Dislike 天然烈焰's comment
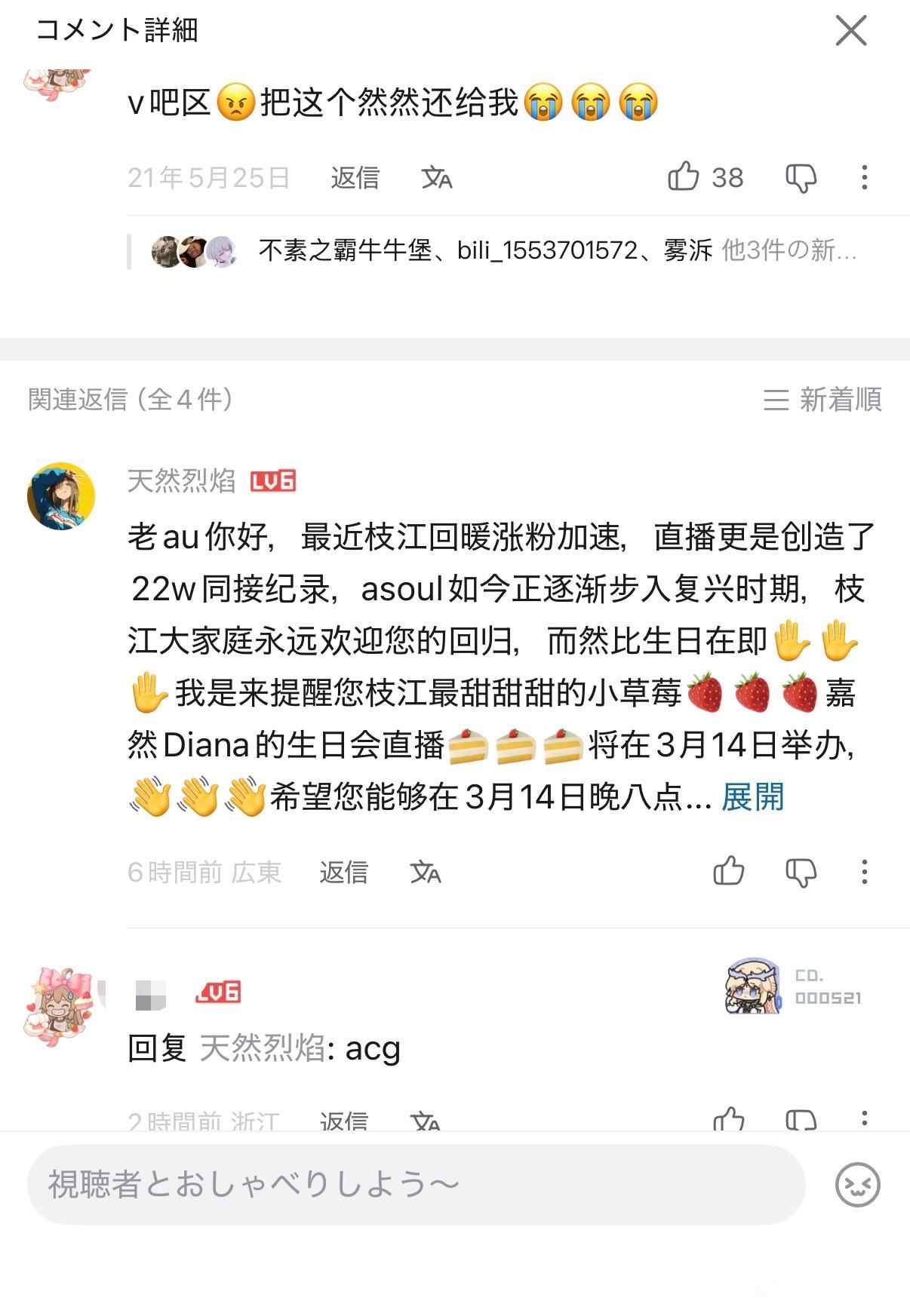Viewport: 910px width, 1316px height. click(x=801, y=873)
